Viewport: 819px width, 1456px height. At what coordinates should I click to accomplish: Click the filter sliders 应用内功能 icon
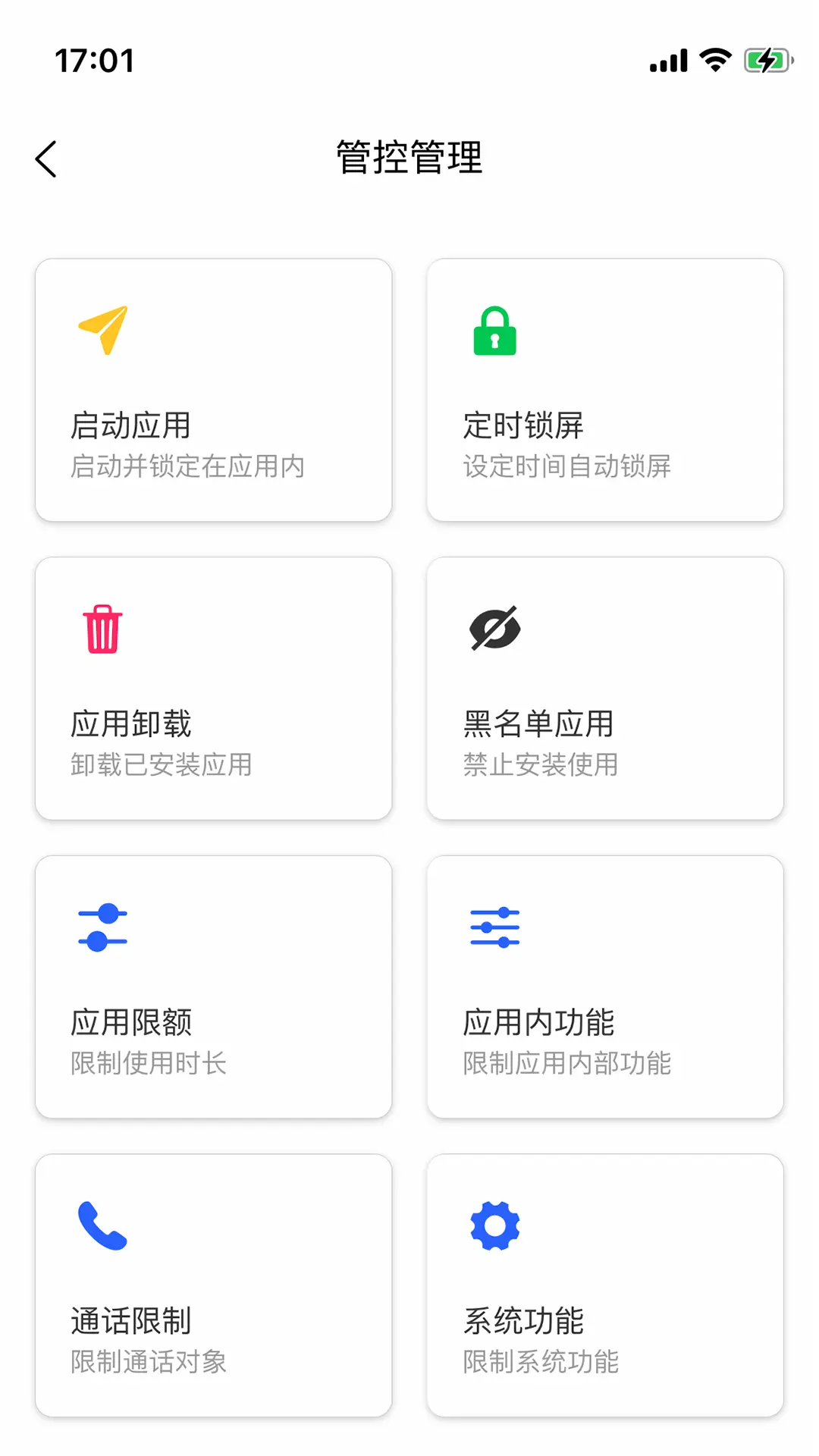click(494, 927)
